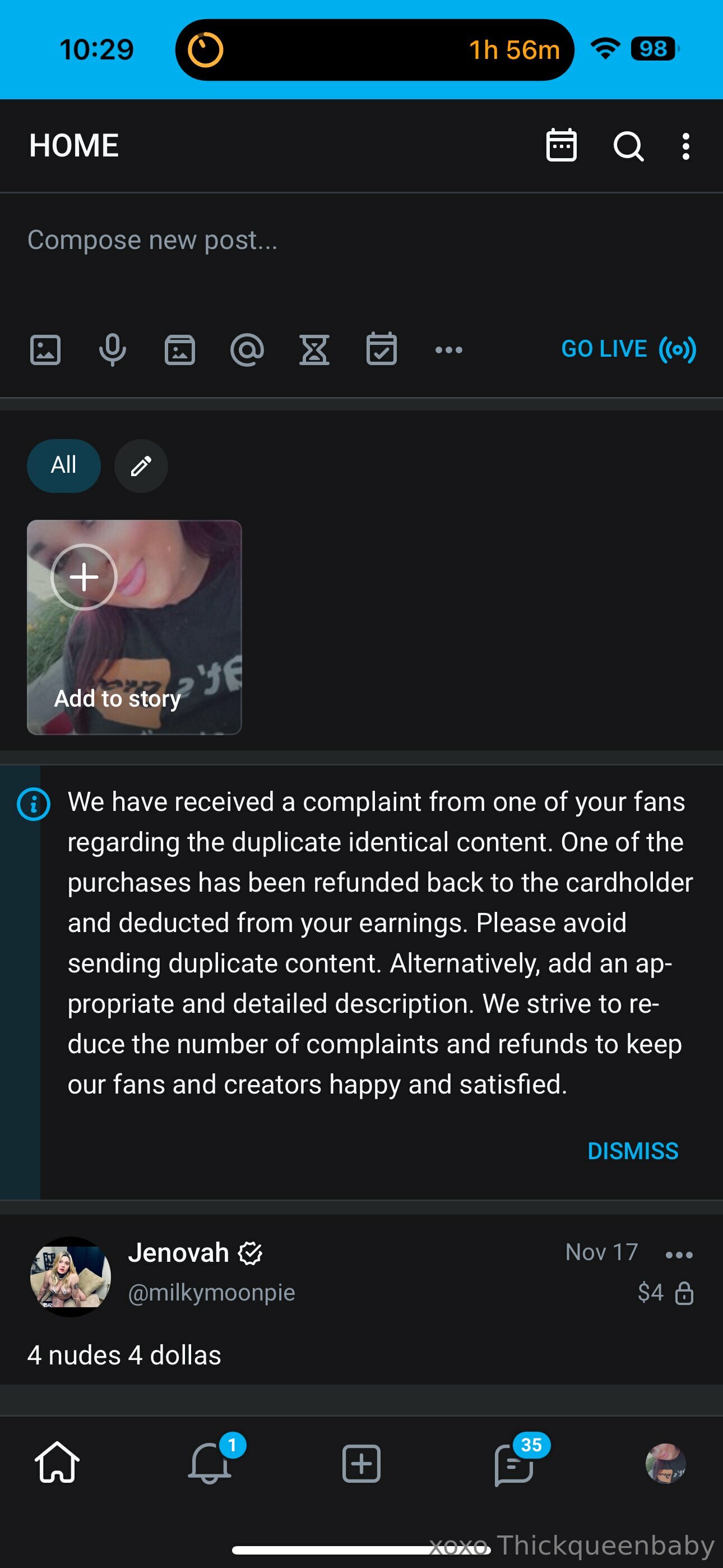Screen dimensions: 723x1568
Task: Open the overflow menu beside search
Action: pos(686,146)
